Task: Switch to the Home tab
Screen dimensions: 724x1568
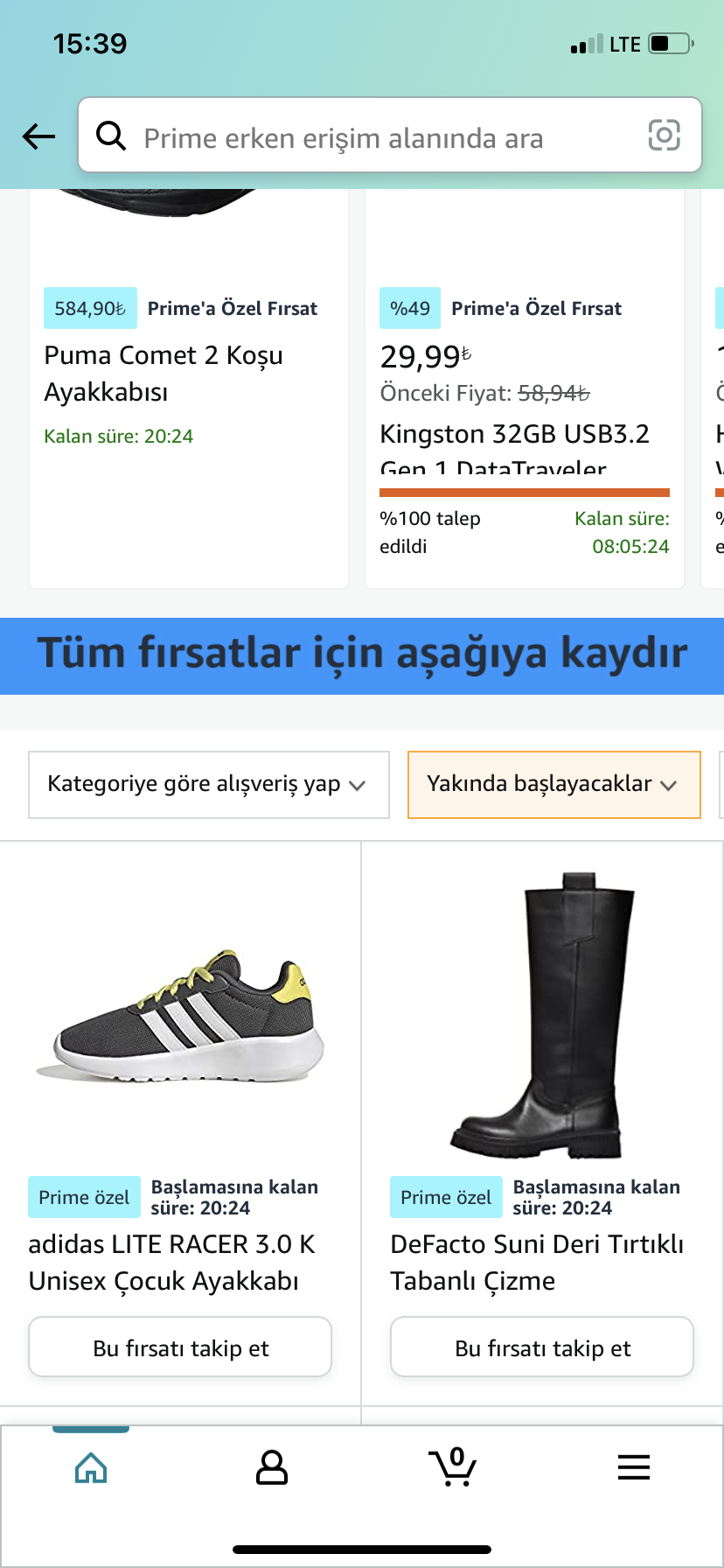Action: (x=91, y=1467)
